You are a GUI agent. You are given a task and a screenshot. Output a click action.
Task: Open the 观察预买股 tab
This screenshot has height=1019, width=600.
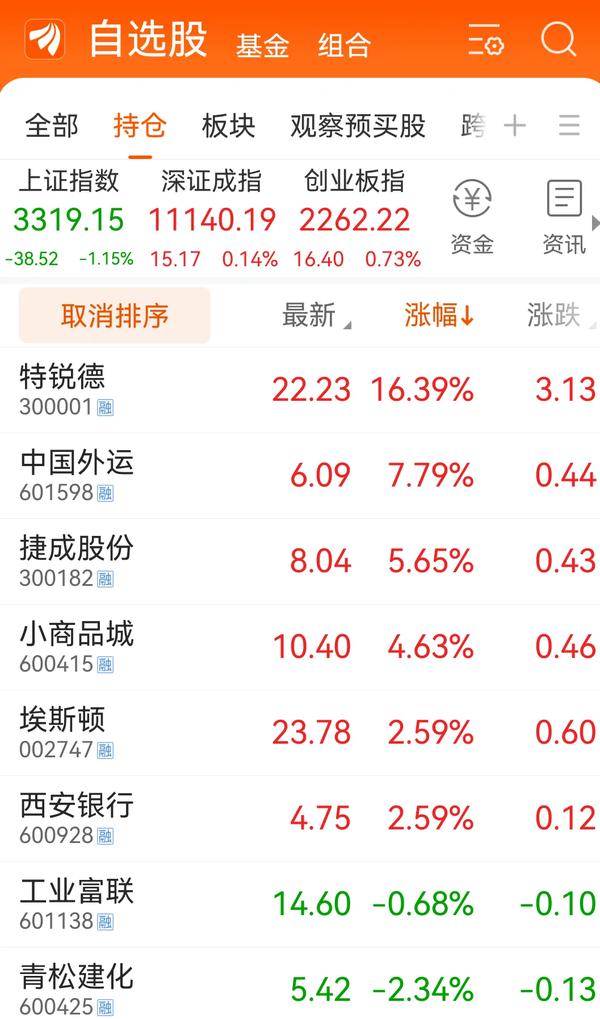[358, 125]
